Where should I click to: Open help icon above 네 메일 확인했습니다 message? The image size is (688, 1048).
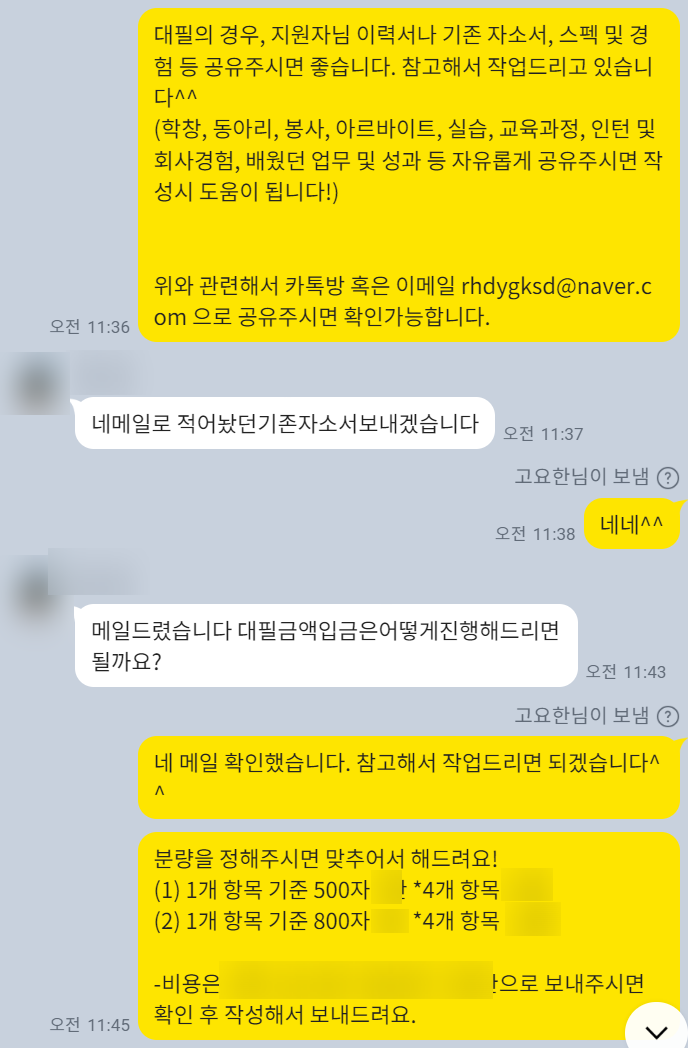667,716
